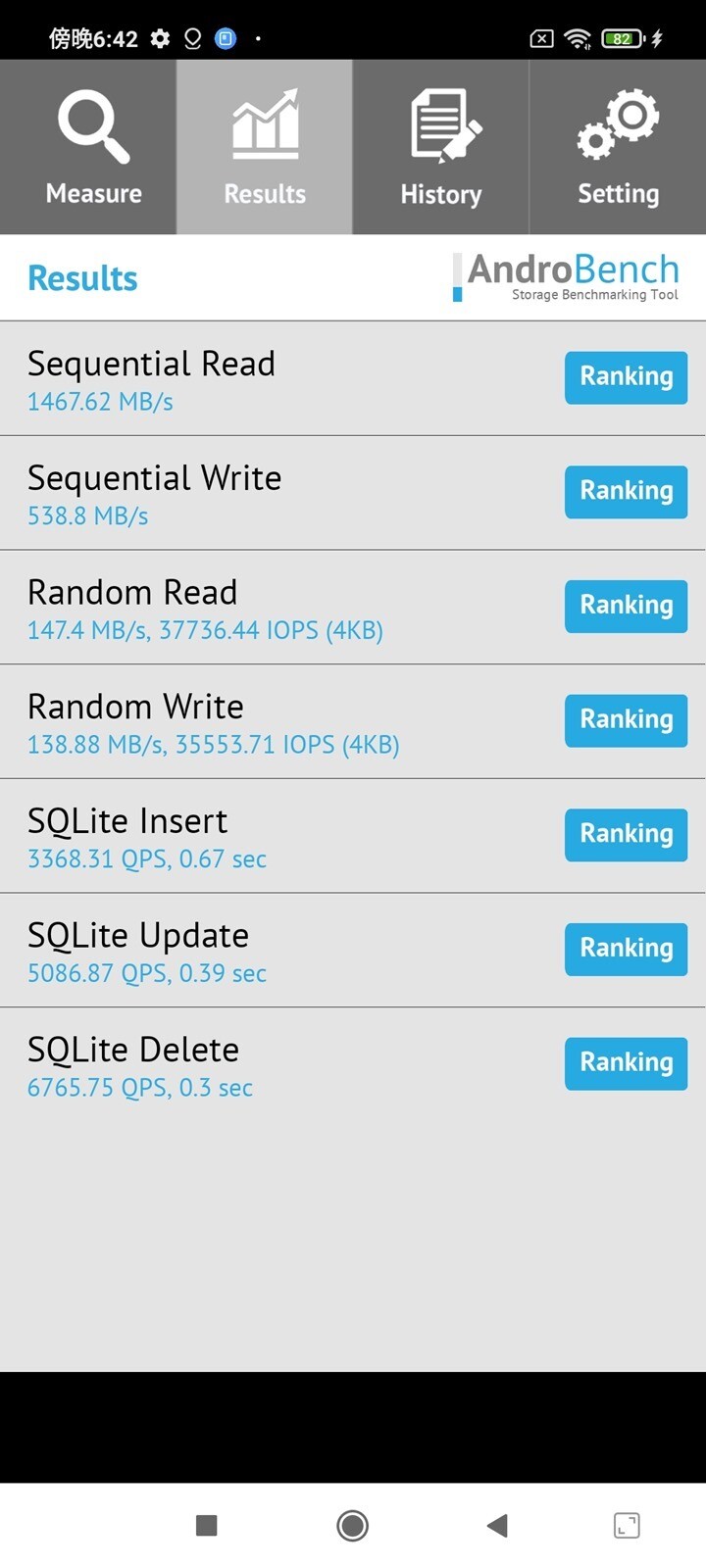Image resolution: width=706 pixels, height=1568 pixels.
Task: Go back using the system back button
Action: [x=497, y=1525]
